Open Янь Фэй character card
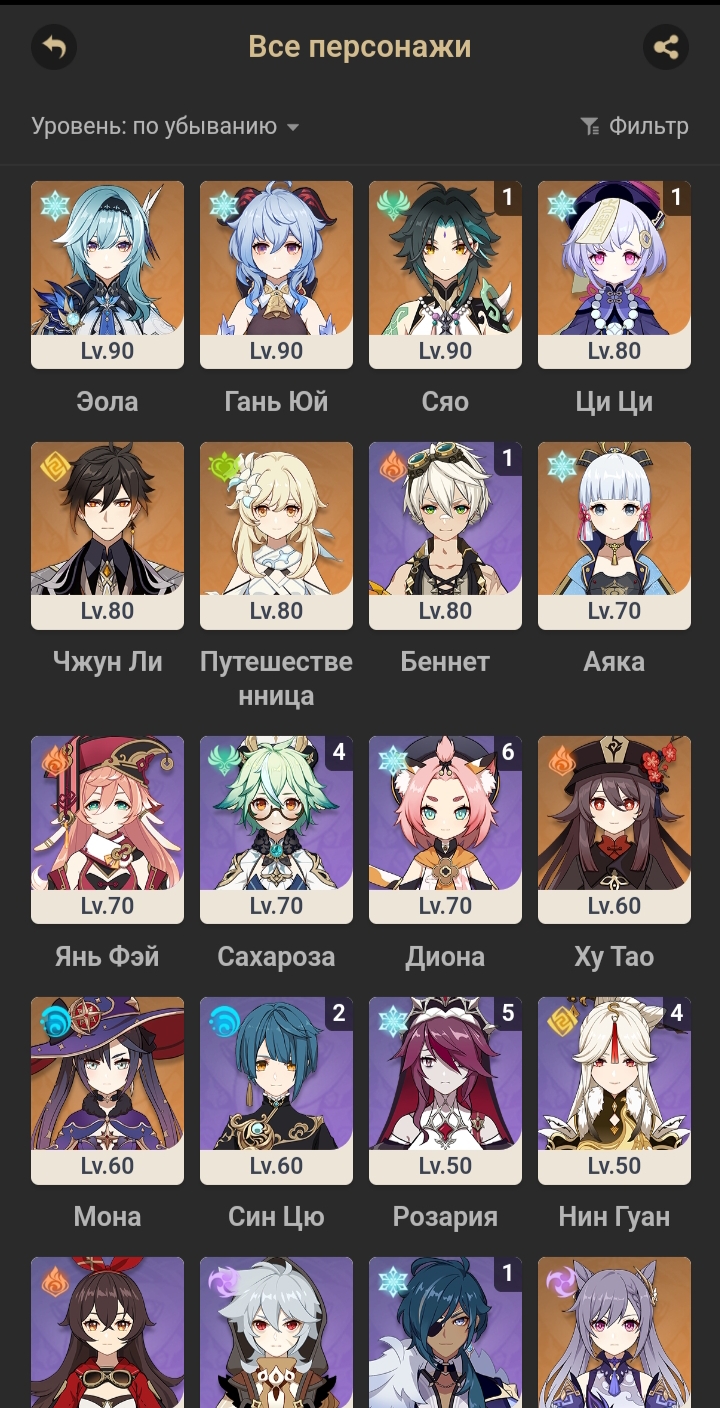The height and width of the screenshot is (1408, 720). click(x=107, y=830)
